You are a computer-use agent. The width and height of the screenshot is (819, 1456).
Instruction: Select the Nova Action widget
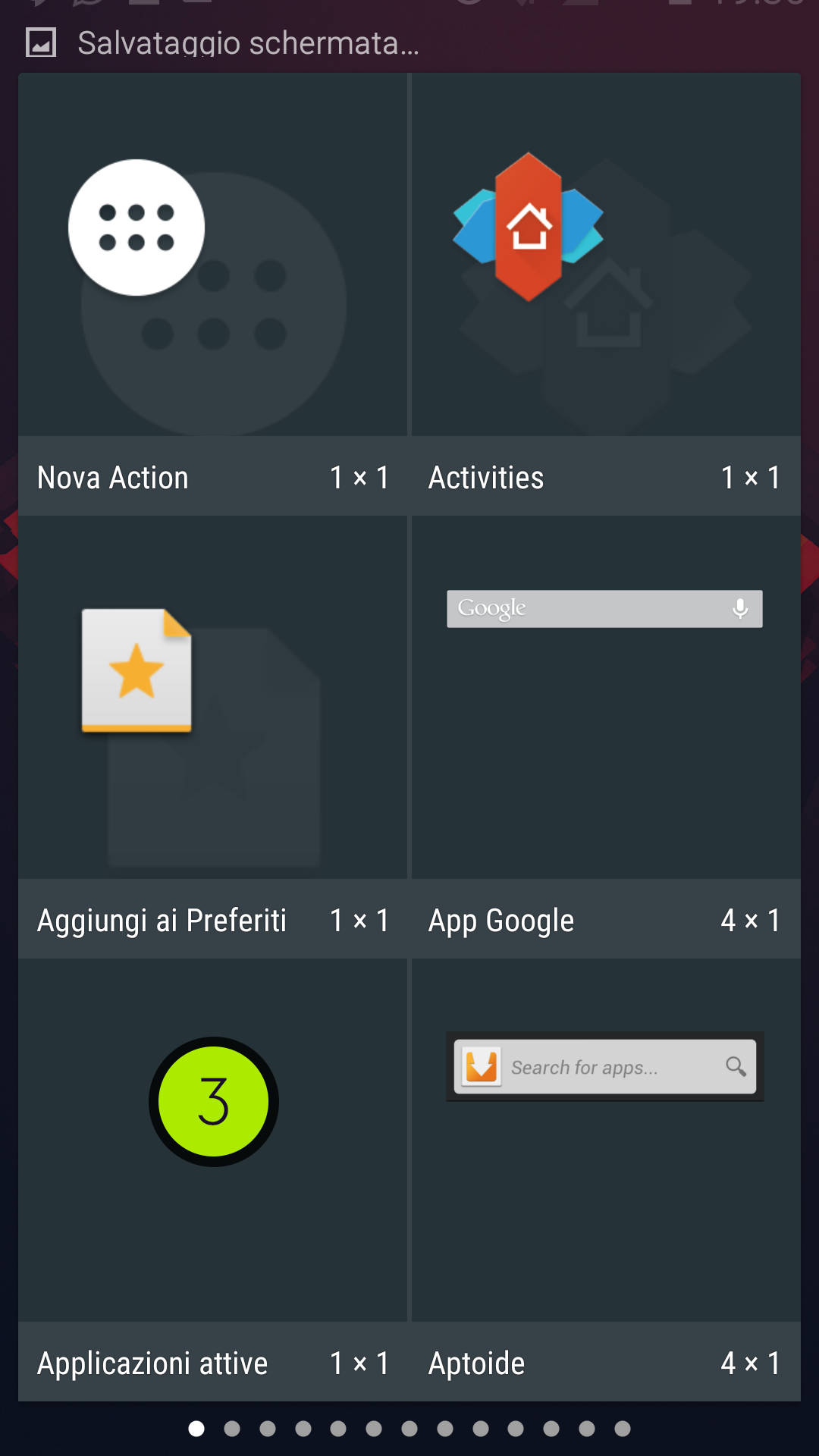tap(212, 294)
